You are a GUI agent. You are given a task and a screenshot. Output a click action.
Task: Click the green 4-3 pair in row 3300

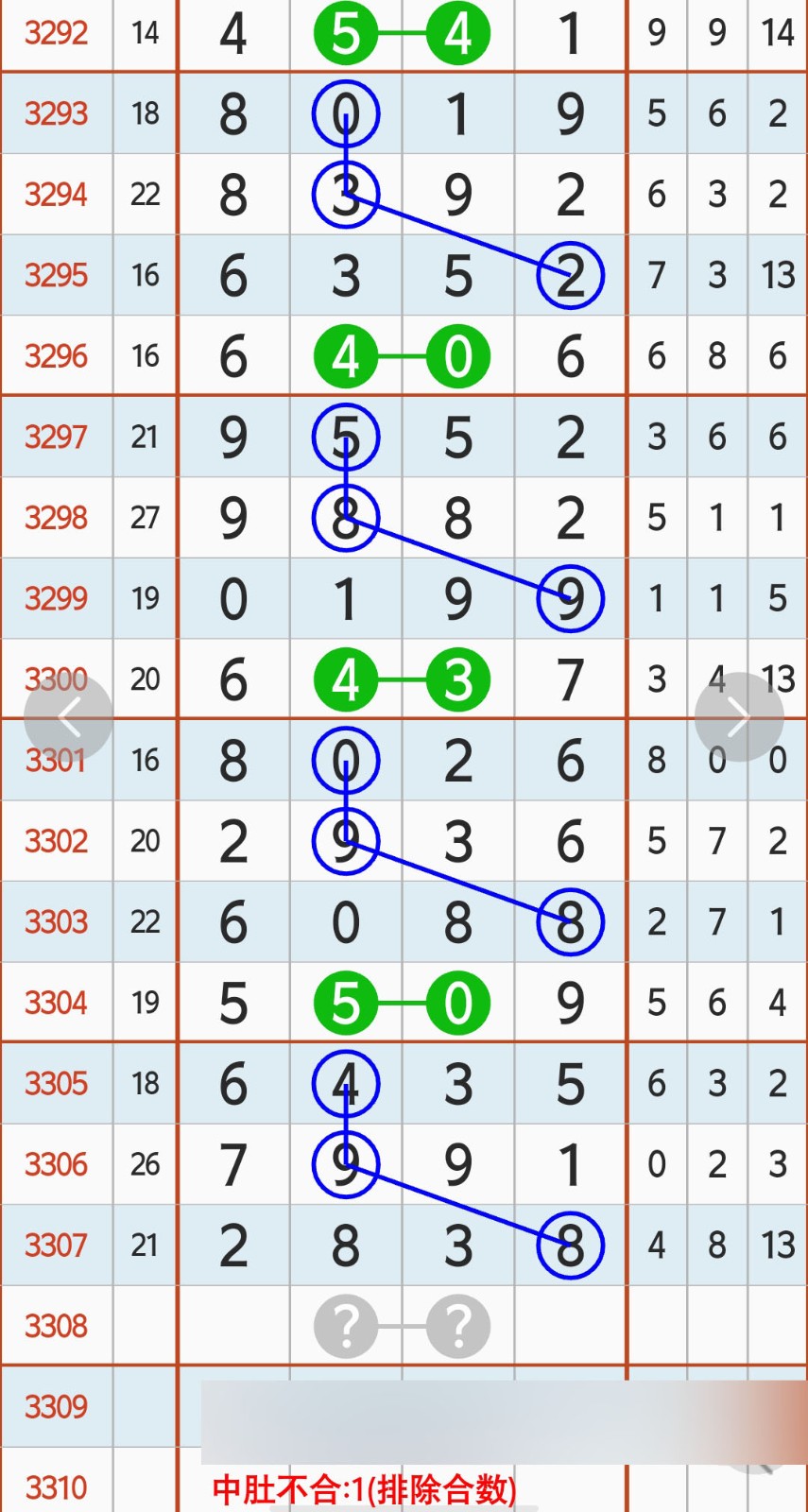pyautogui.click(x=401, y=679)
